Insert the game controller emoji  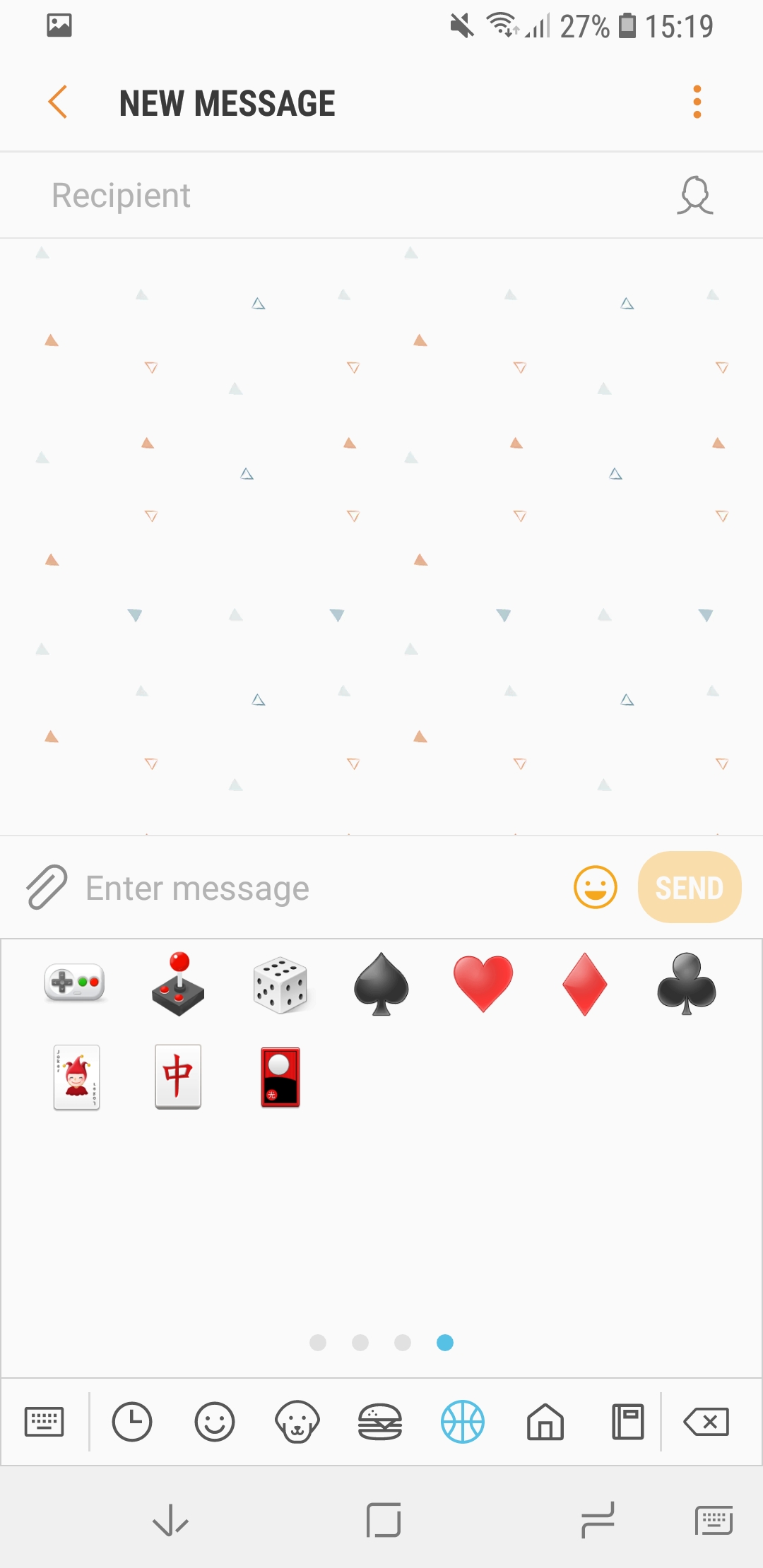[75, 982]
